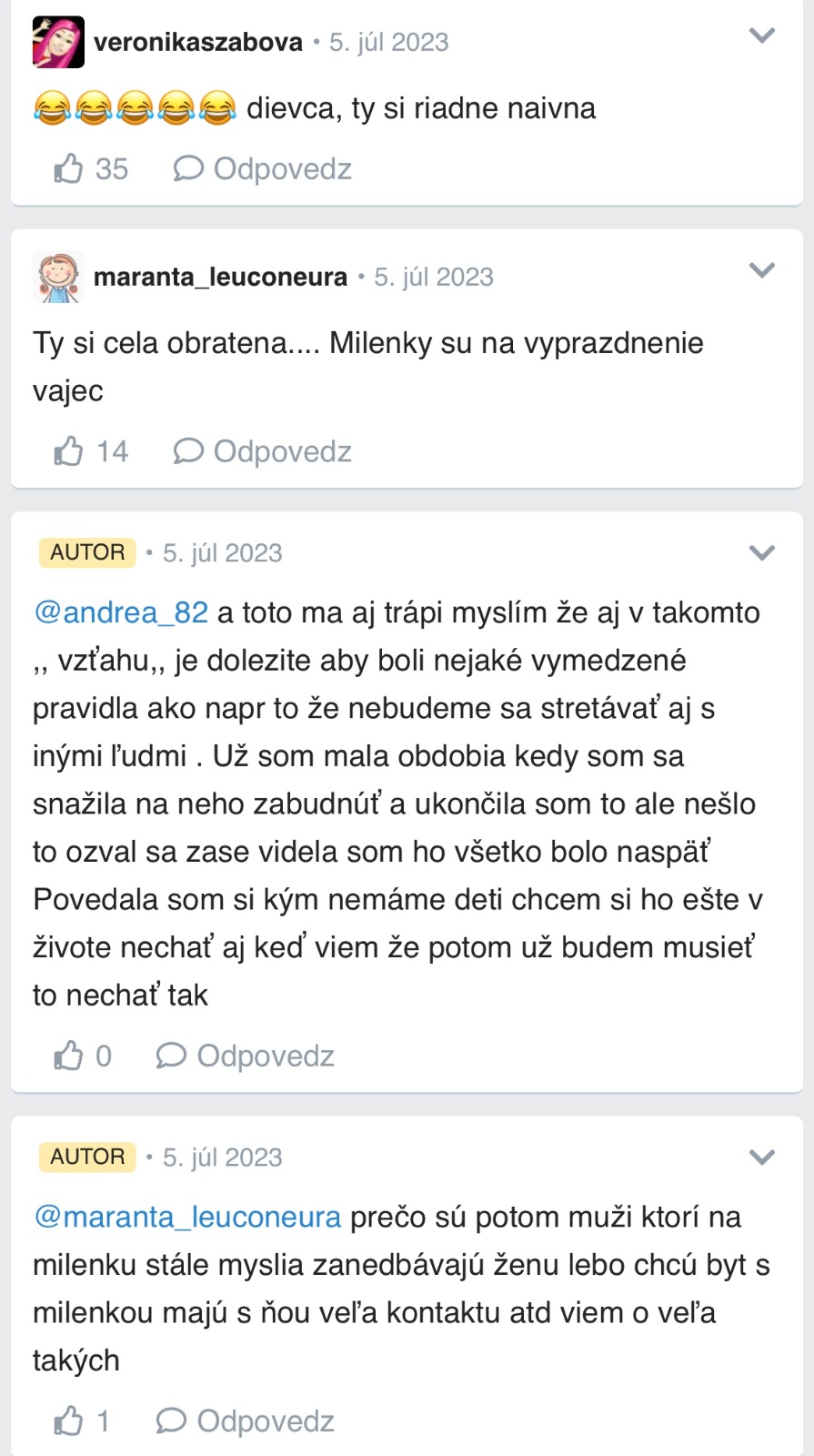
Task: Like the author's reply to andrea_82
Action: point(82,1056)
